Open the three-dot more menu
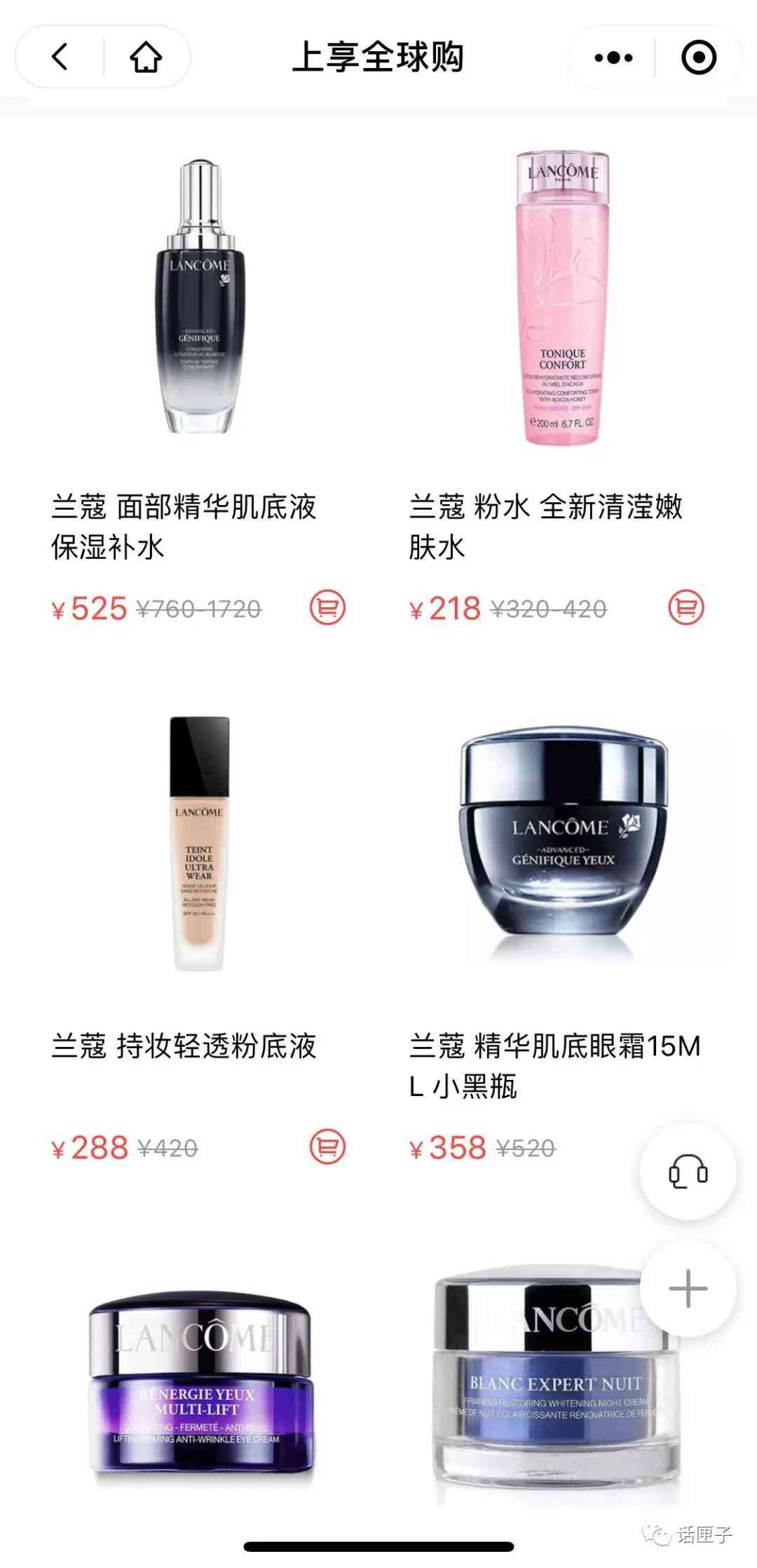Image resolution: width=757 pixels, height=1568 pixels. (613, 58)
